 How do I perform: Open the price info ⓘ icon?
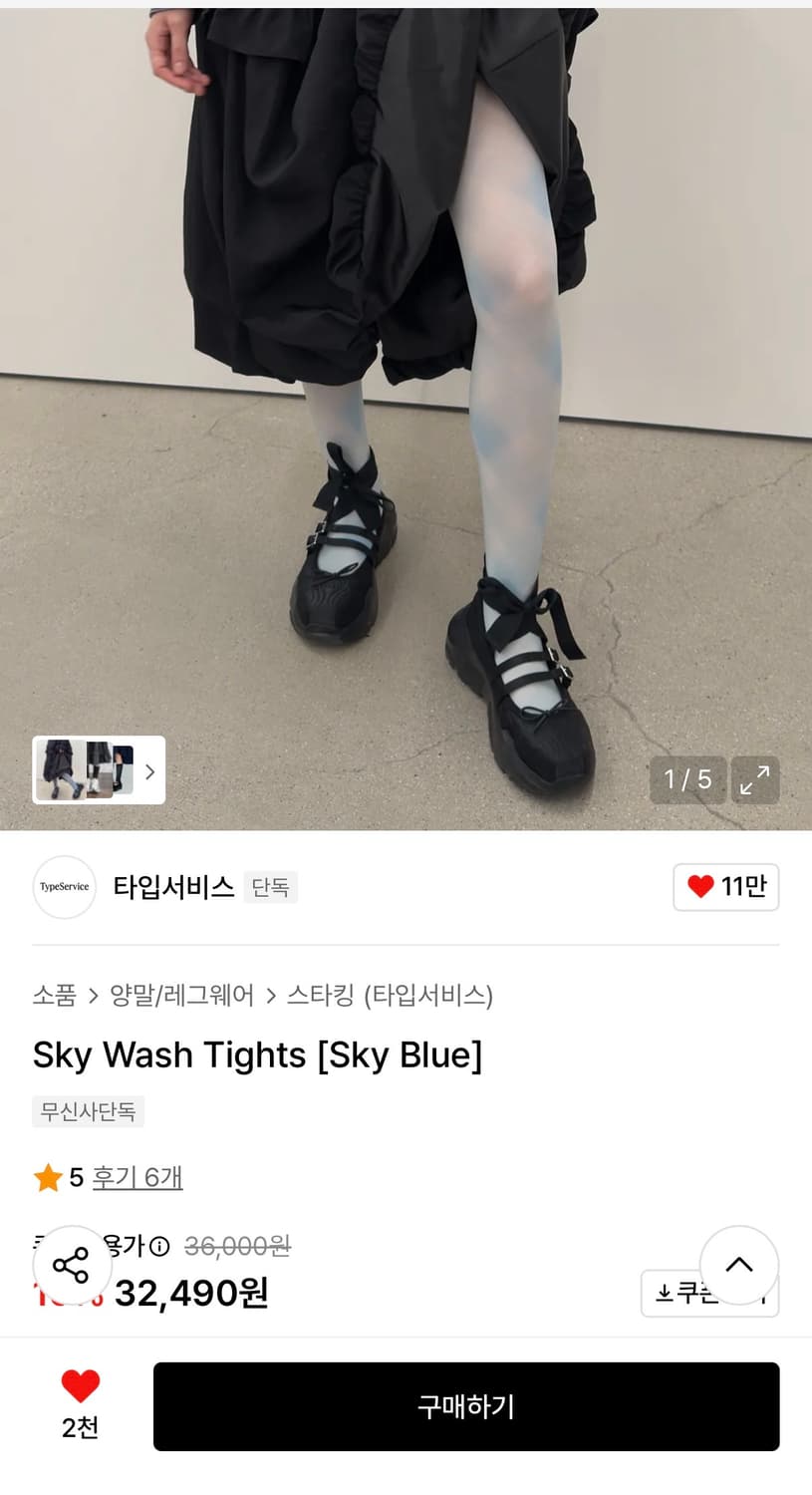coord(159,1245)
